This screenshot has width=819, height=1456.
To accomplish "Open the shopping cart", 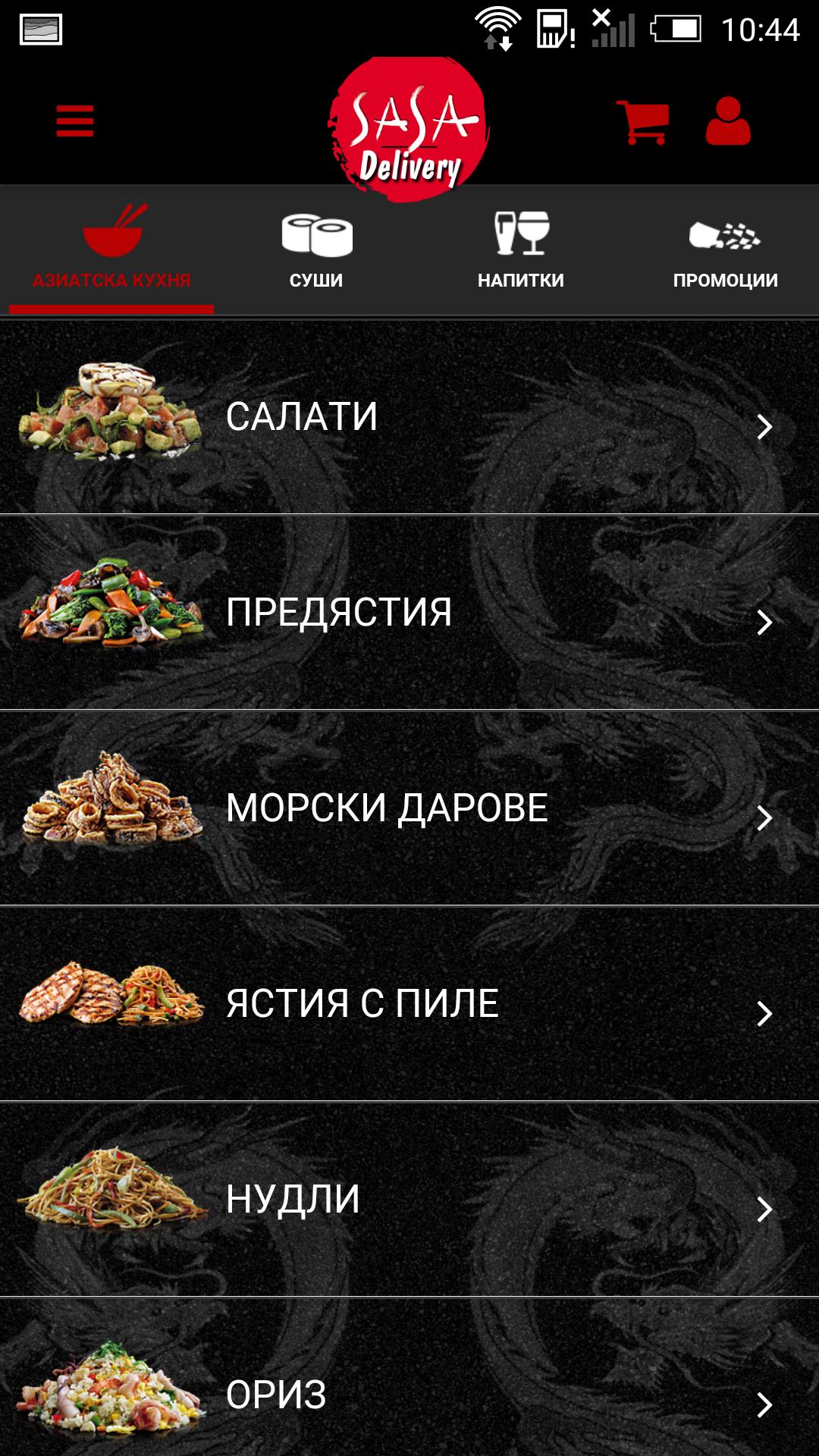I will [643, 121].
